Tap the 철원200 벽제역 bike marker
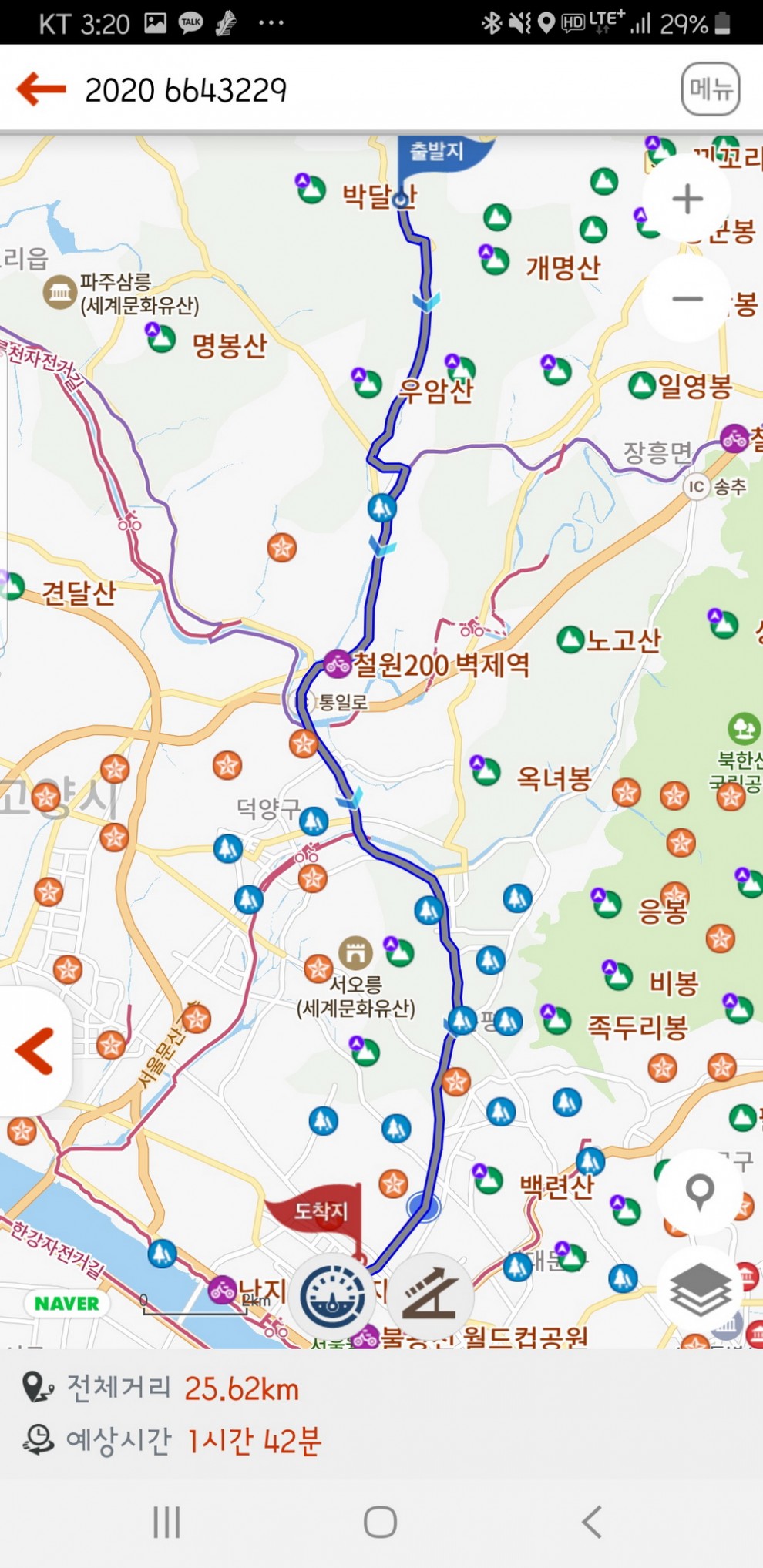 tap(338, 663)
